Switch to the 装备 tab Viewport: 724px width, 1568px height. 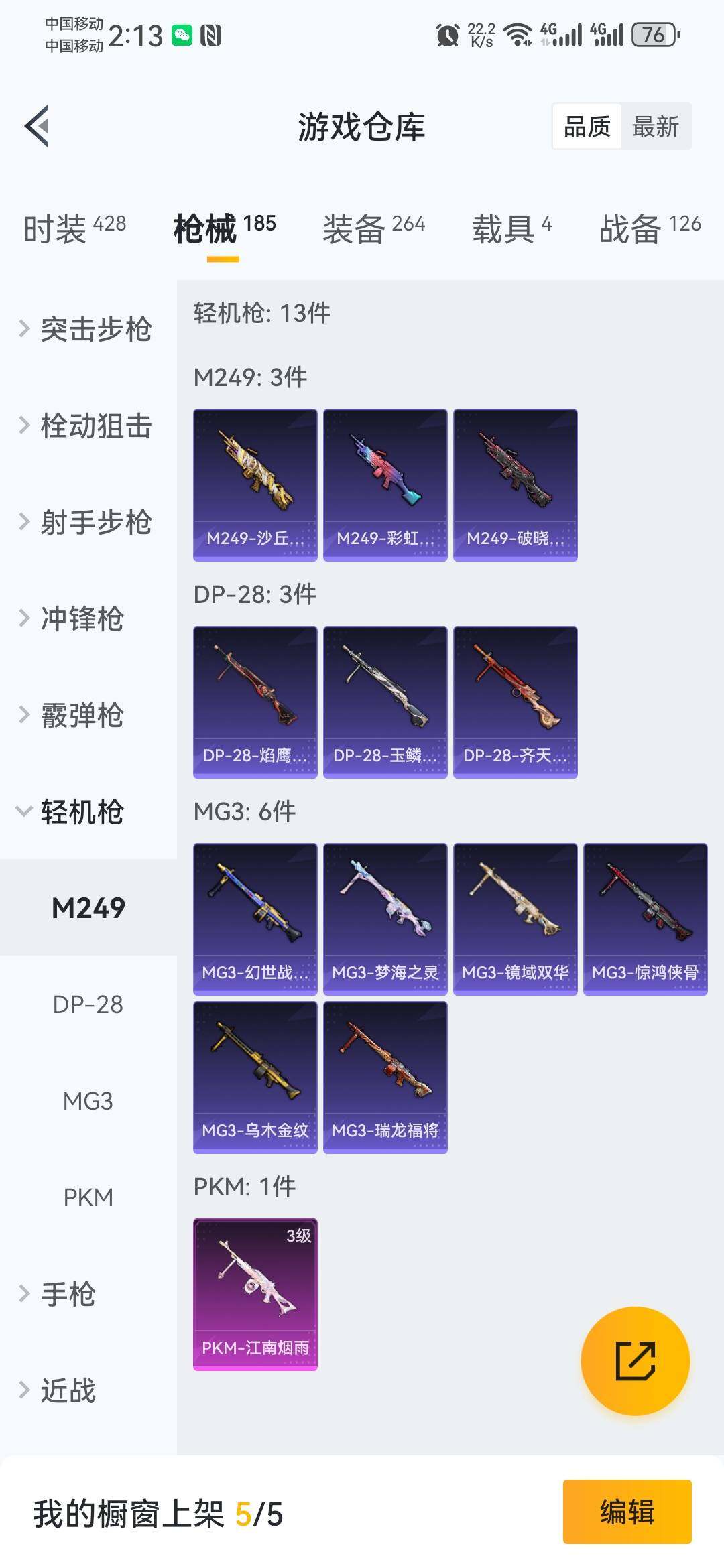coord(373,228)
